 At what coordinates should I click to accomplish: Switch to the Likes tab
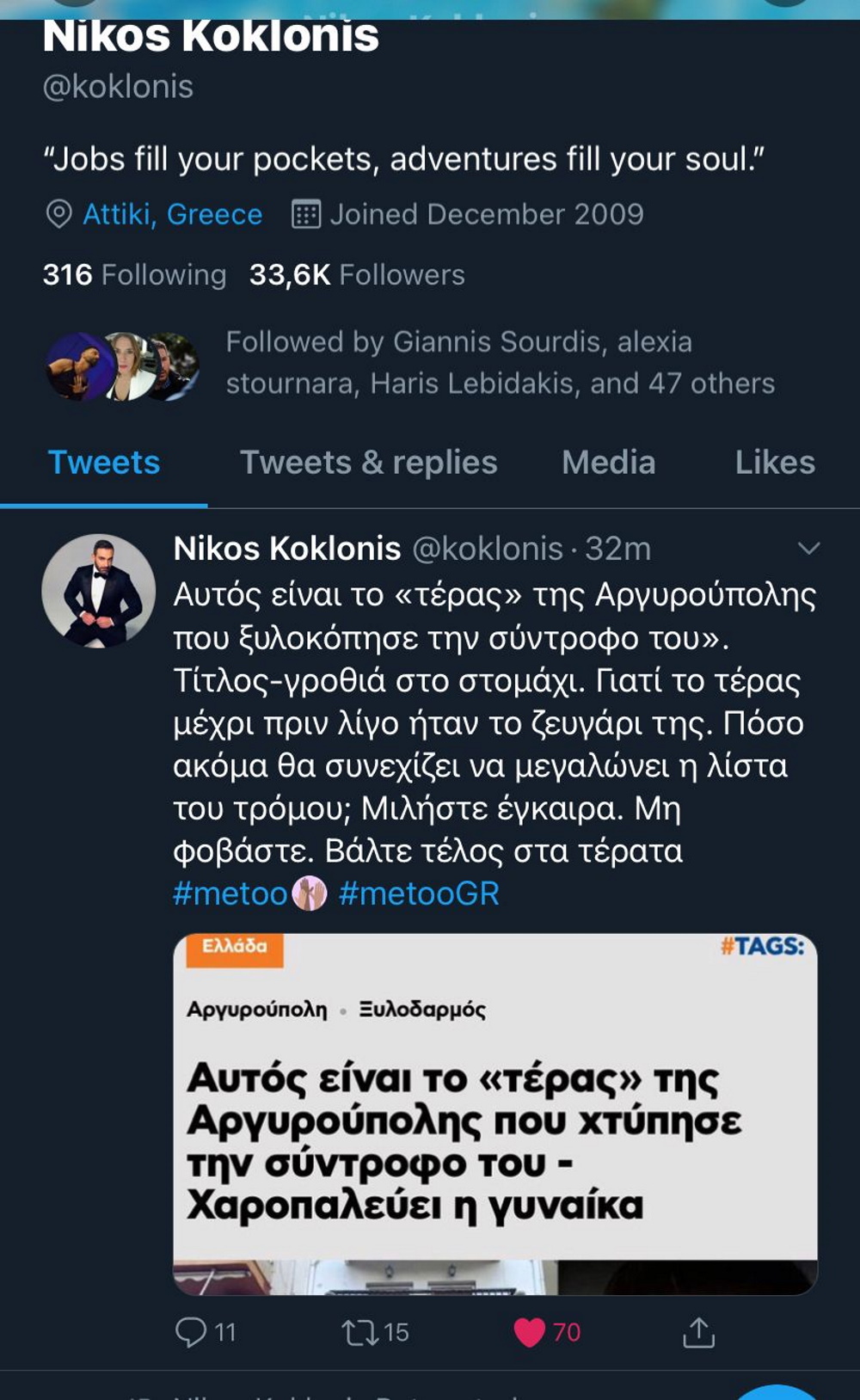[x=775, y=463]
